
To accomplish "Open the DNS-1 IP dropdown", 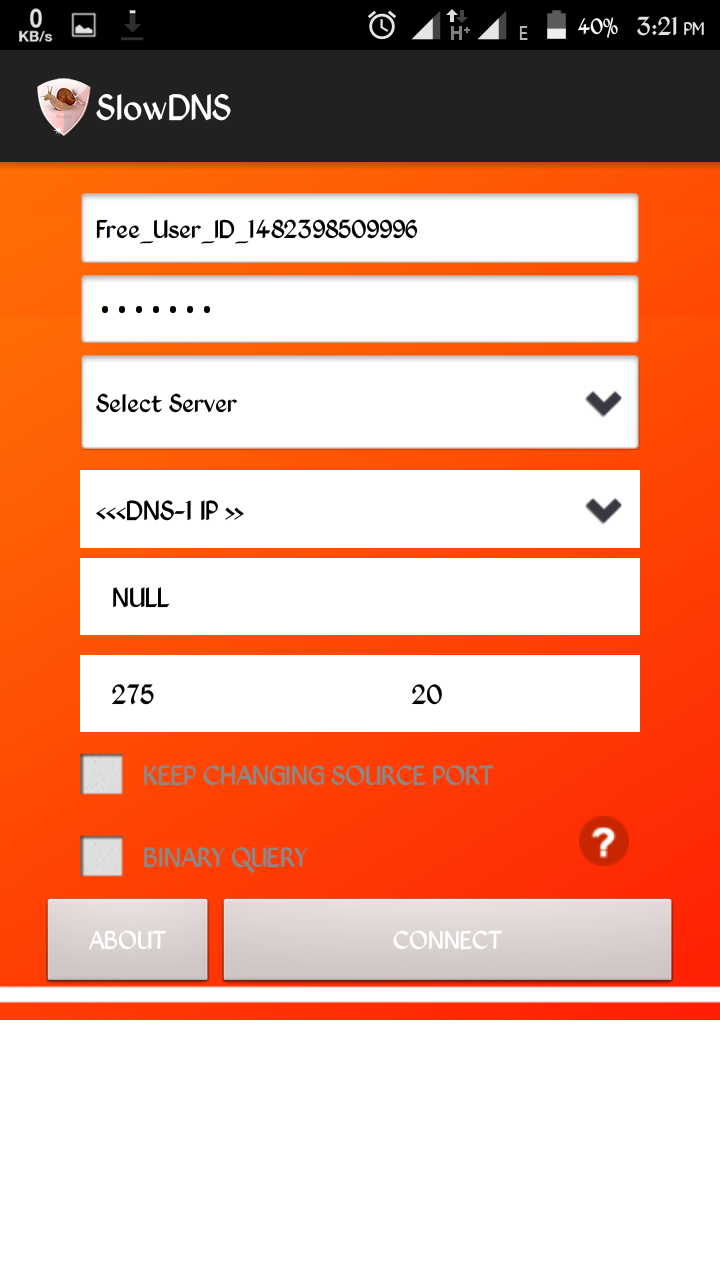I will pyautogui.click(x=359, y=510).
